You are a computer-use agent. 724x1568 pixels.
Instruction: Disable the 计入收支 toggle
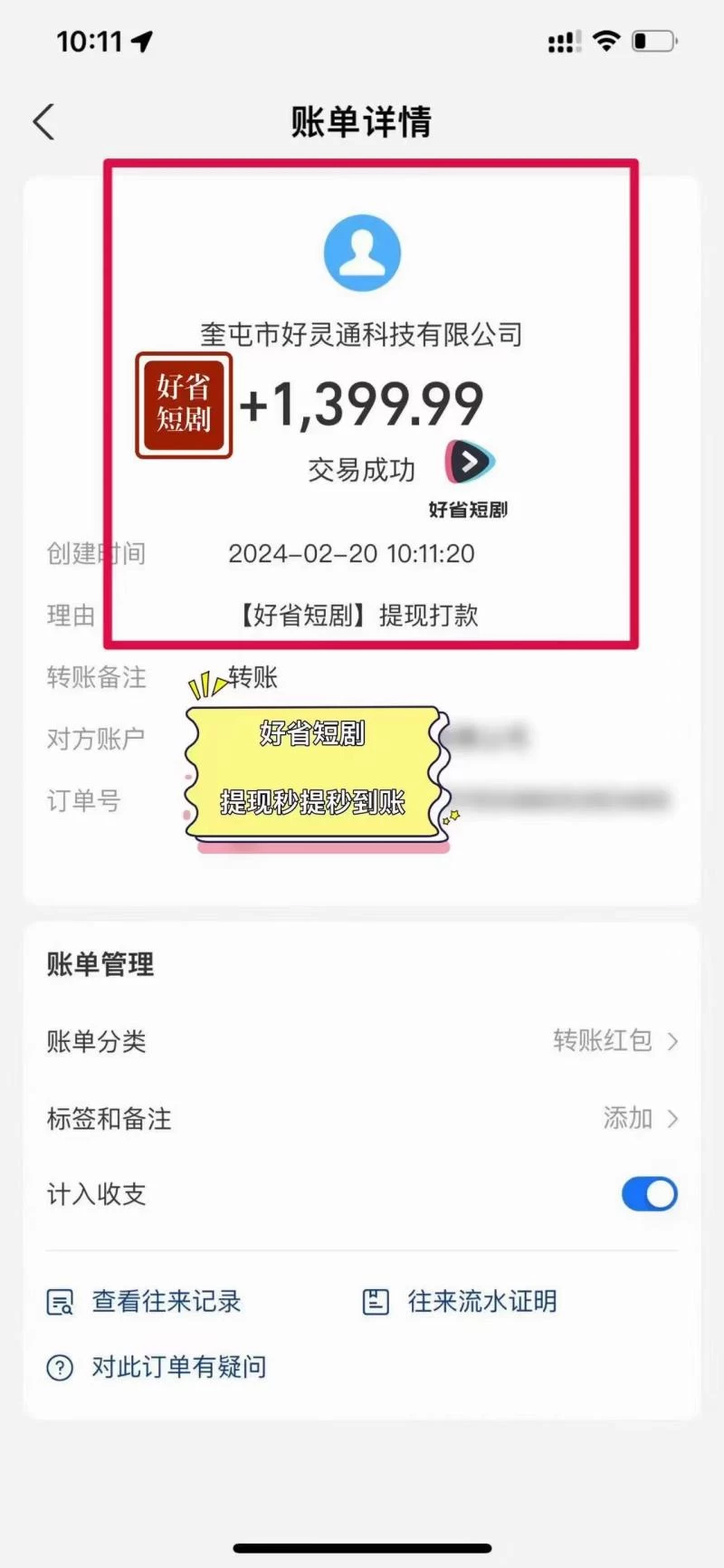click(x=648, y=1194)
